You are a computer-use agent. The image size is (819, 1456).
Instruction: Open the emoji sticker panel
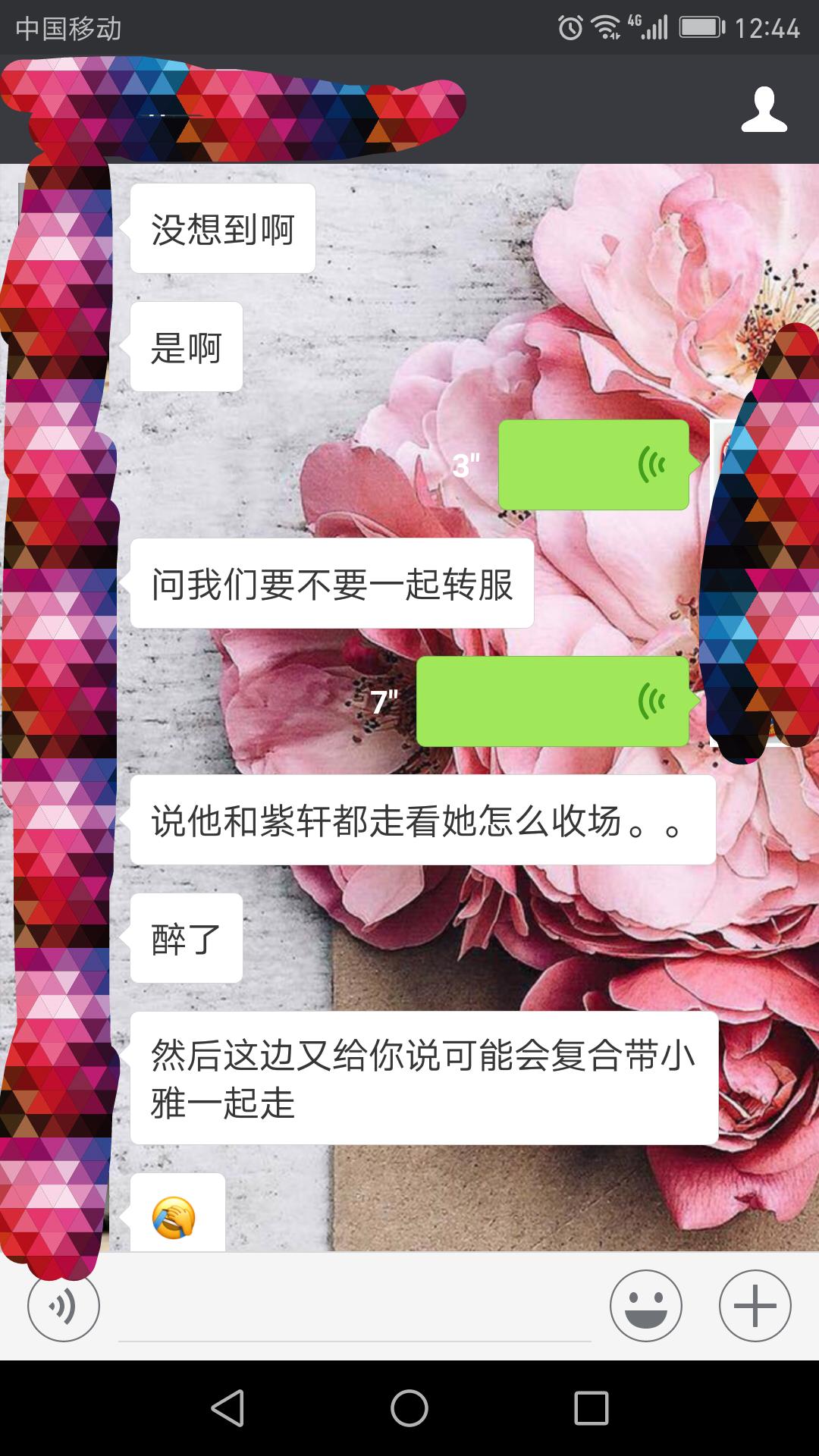point(646,1306)
